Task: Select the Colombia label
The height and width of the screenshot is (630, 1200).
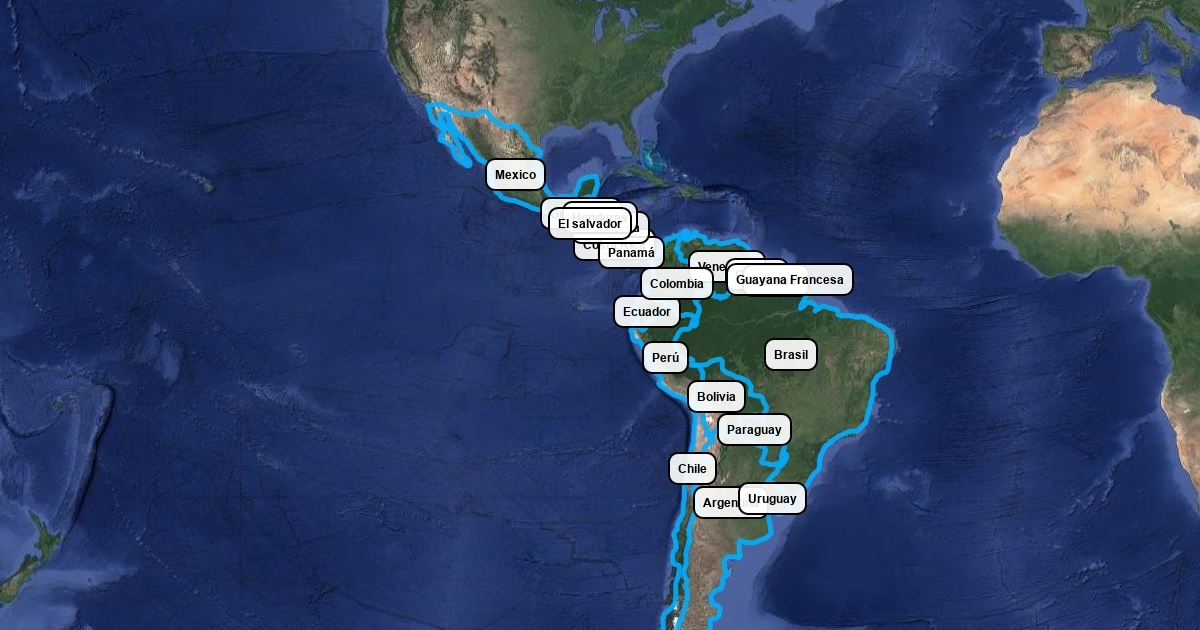Action: pyautogui.click(x=676, y=284)
